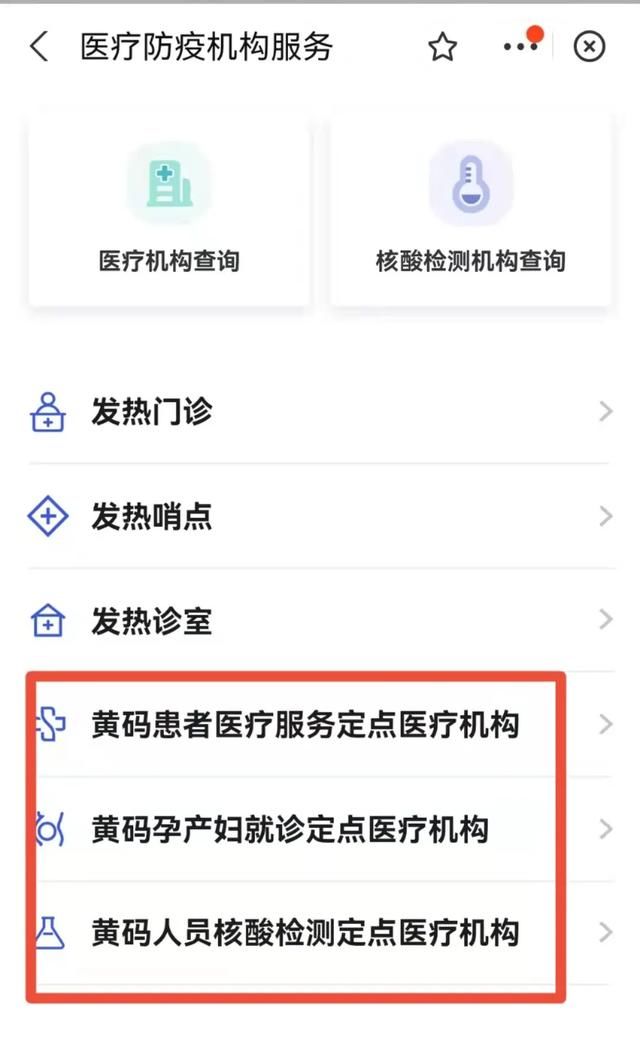Close the mini program with the X button
The width and height of the screenshot is (640, 1052).
pyautogui.click(x=590, y=47)
